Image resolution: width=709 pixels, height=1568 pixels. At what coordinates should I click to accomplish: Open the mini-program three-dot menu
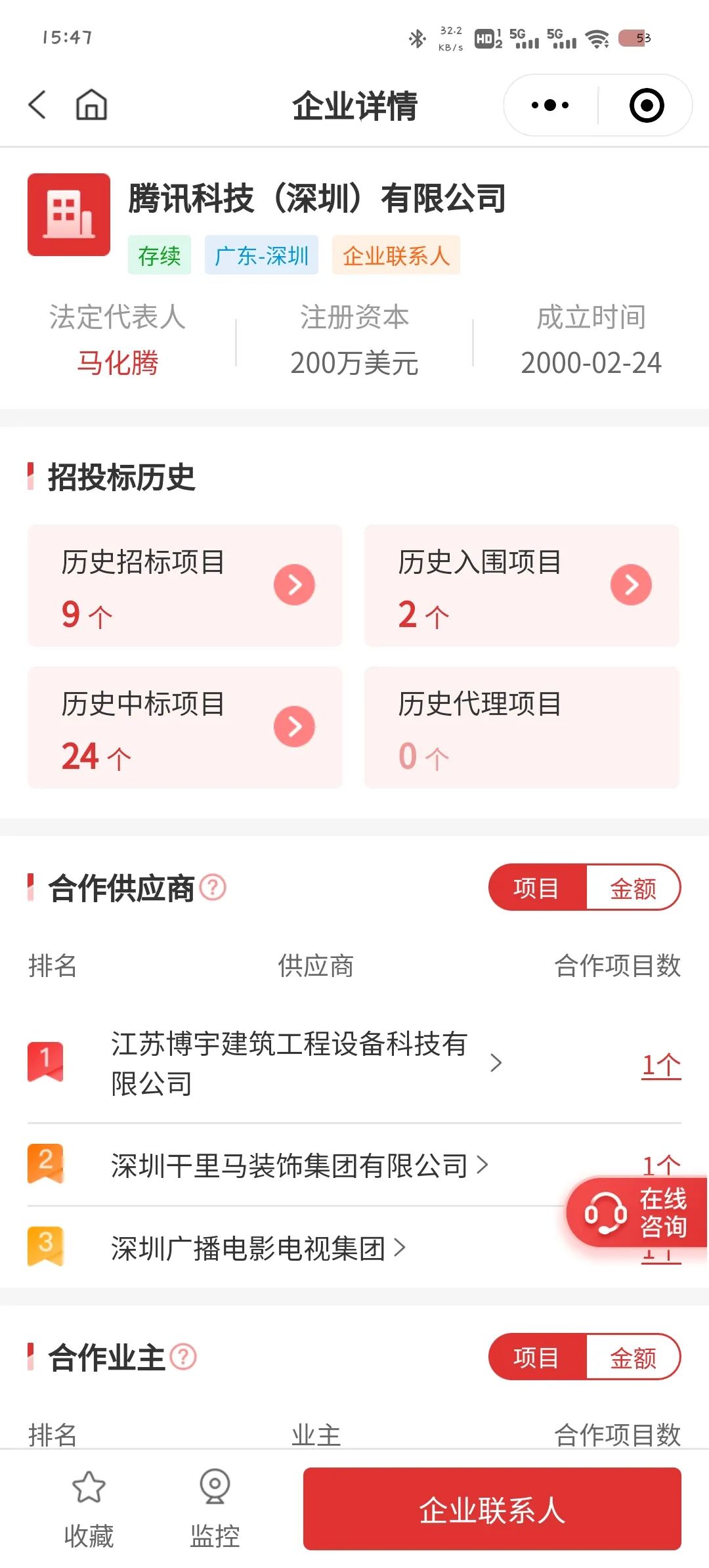click(x=550, y=105)
